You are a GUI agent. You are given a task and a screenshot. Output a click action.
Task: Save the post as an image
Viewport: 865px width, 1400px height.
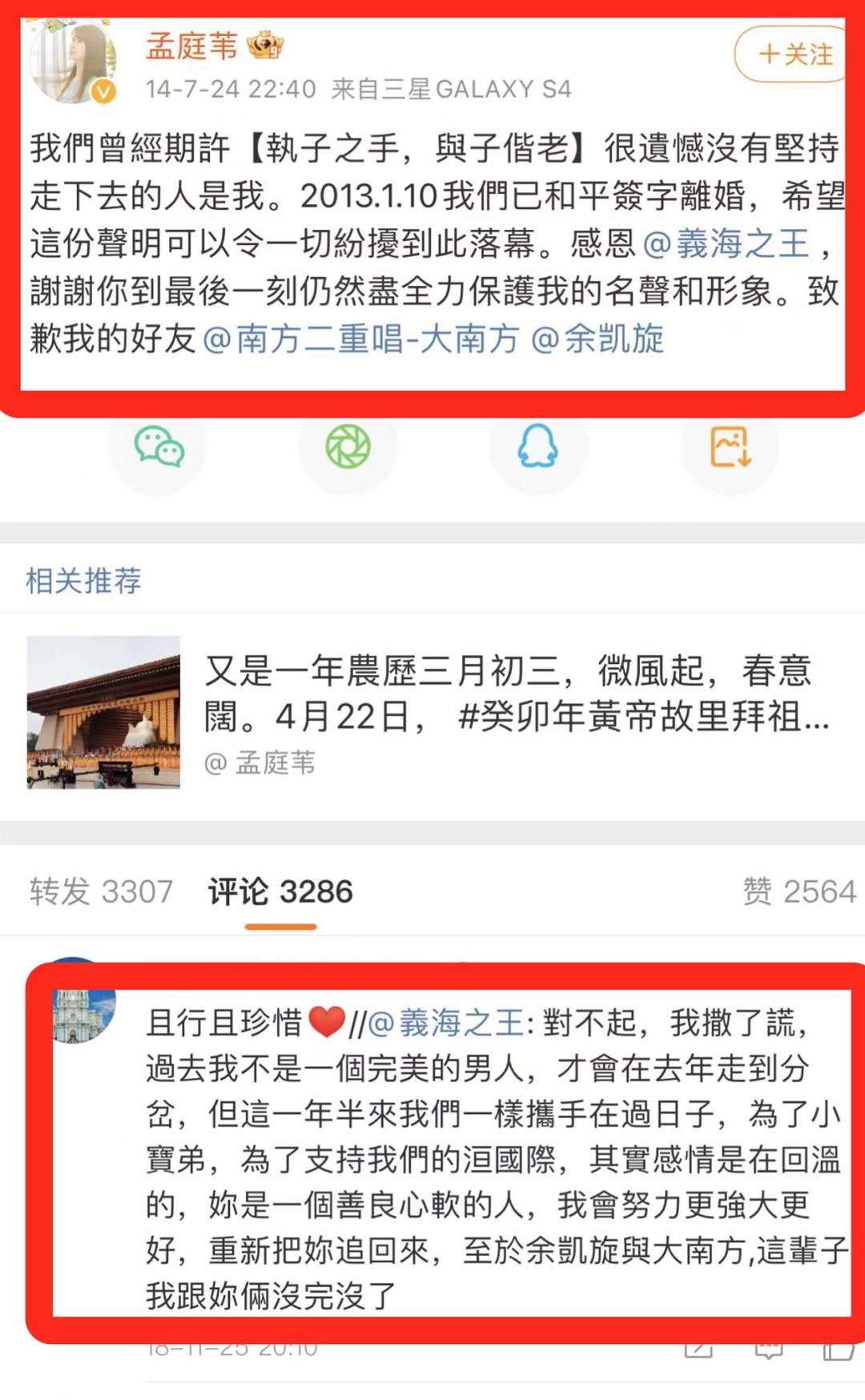tap(727, 449)
